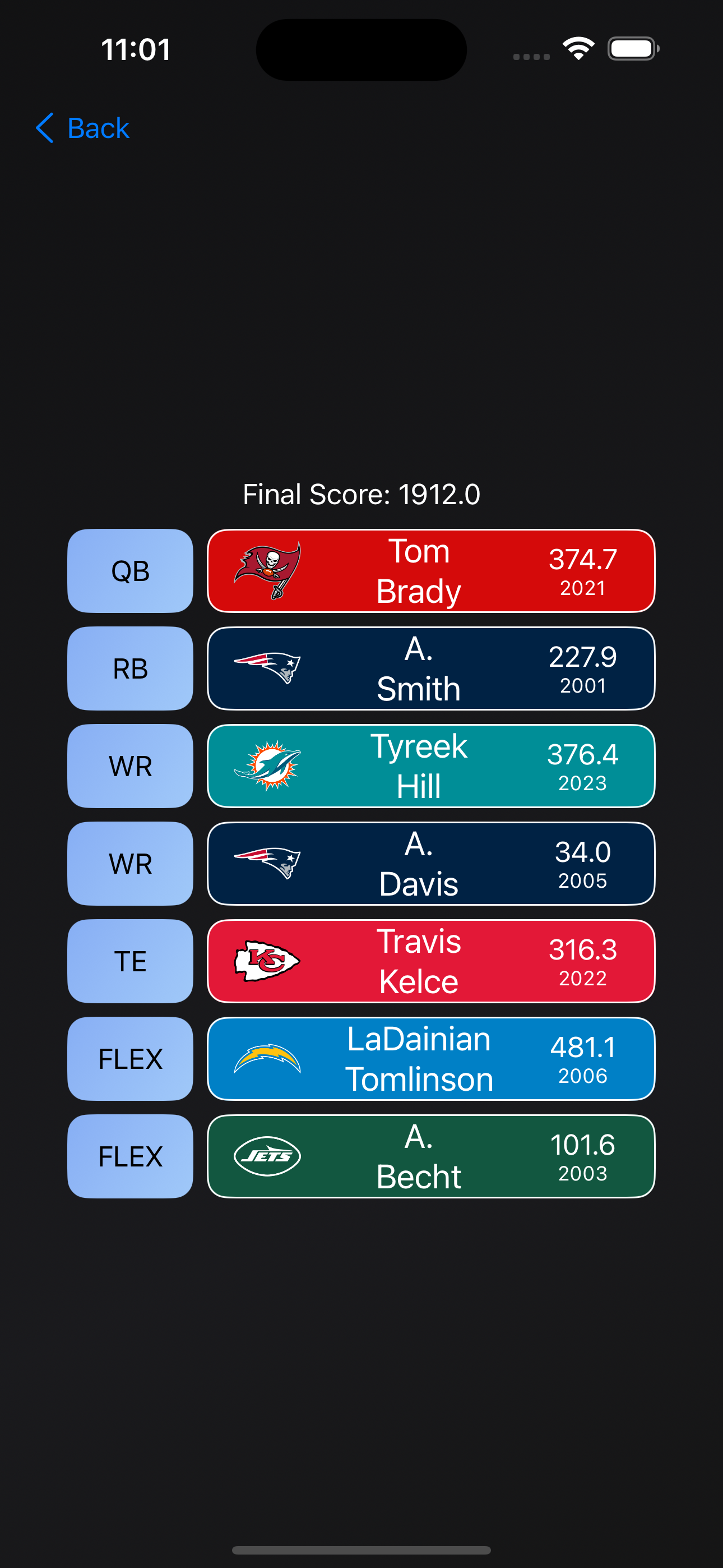View the Travis Kelce player card
Viewport: 723px width, 1568px height.
[431, 961]
